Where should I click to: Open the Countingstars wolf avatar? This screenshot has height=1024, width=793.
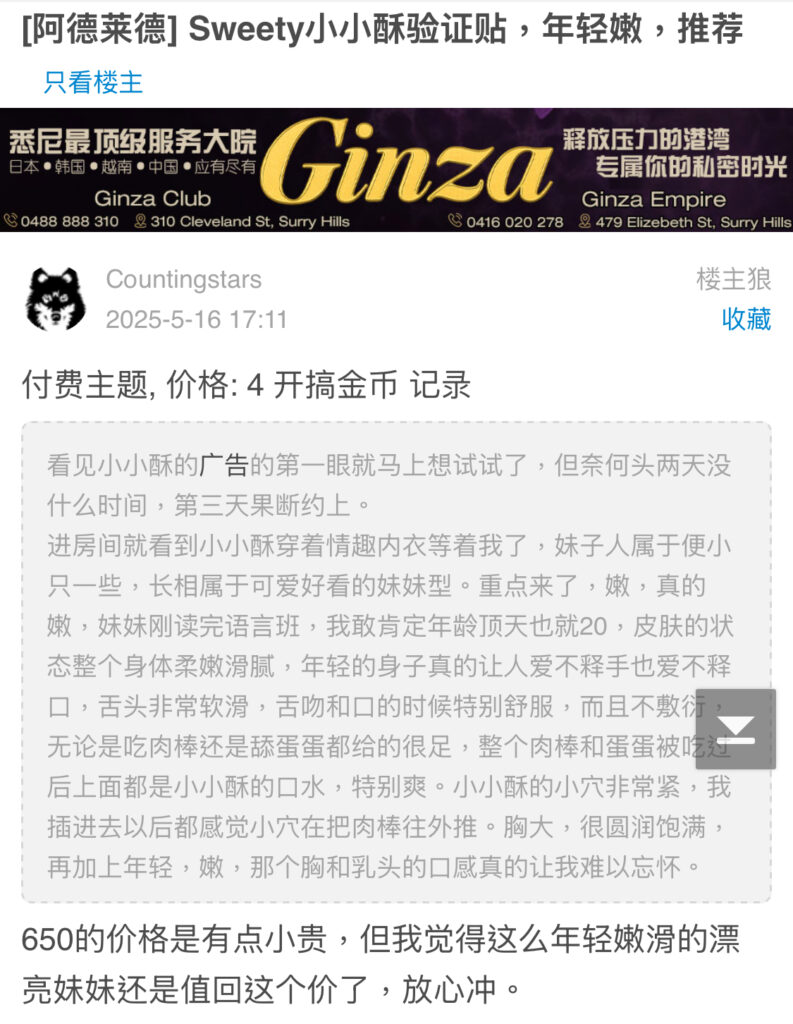[55, 299]
